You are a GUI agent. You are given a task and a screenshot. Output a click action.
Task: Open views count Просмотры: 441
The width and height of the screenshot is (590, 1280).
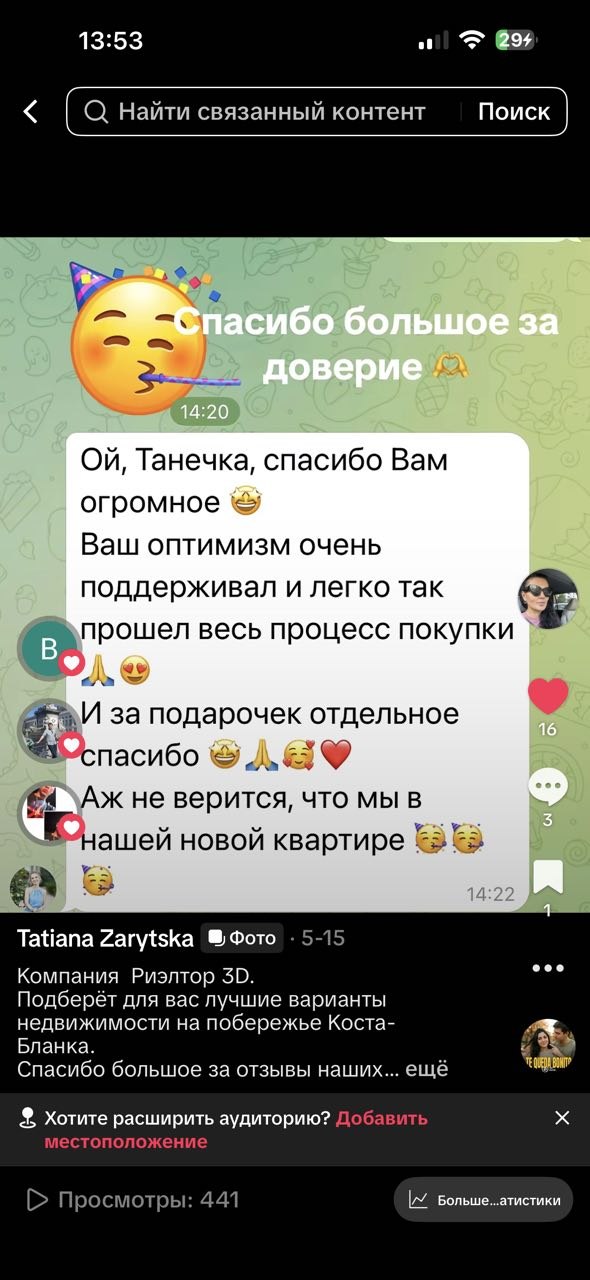point(133,1200)
